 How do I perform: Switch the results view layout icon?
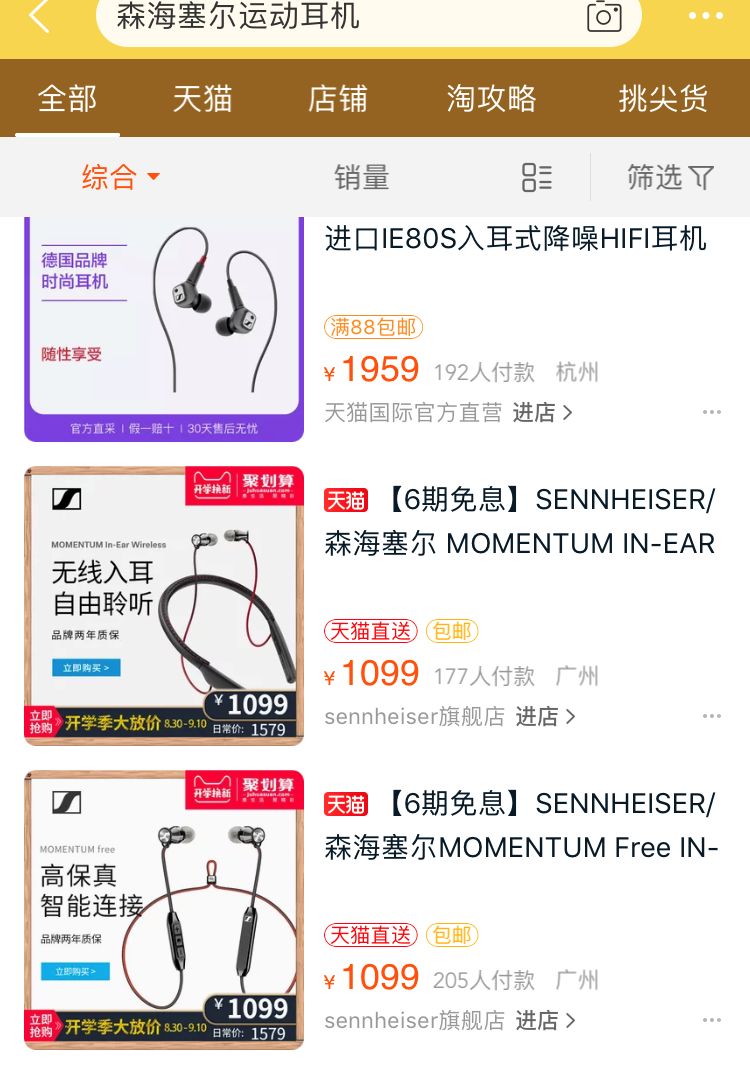(536, 177)
